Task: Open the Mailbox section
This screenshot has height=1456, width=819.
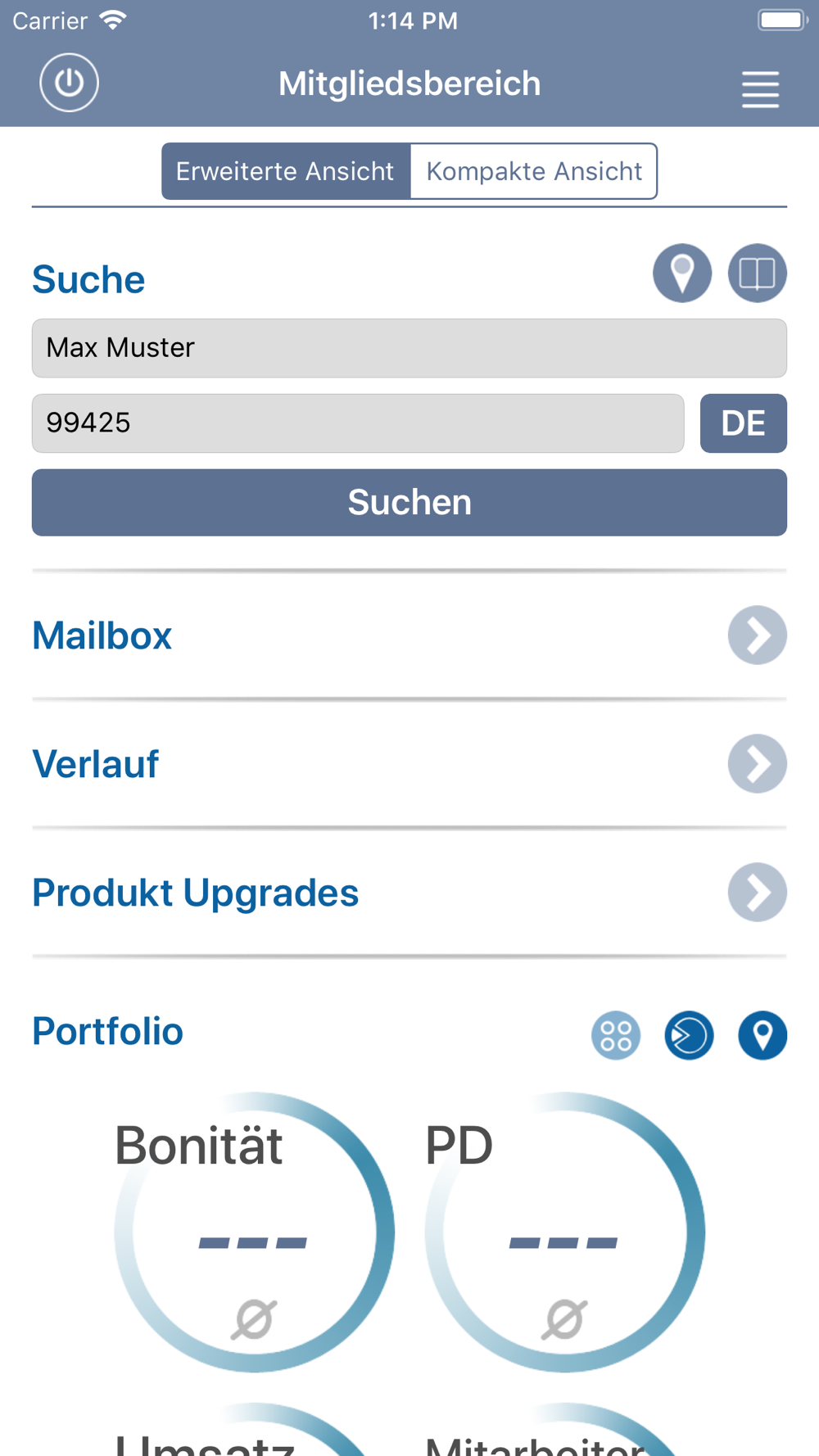Action: (409, 635)
